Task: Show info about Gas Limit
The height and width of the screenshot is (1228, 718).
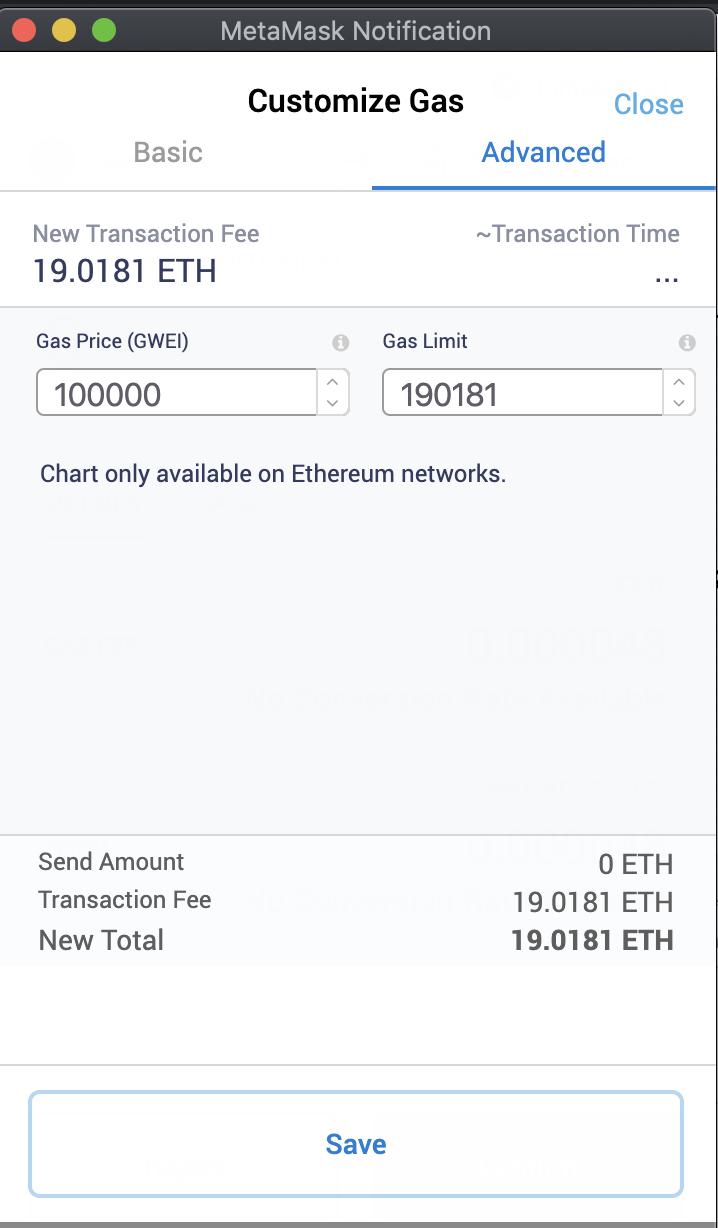Action: [687, 343]
